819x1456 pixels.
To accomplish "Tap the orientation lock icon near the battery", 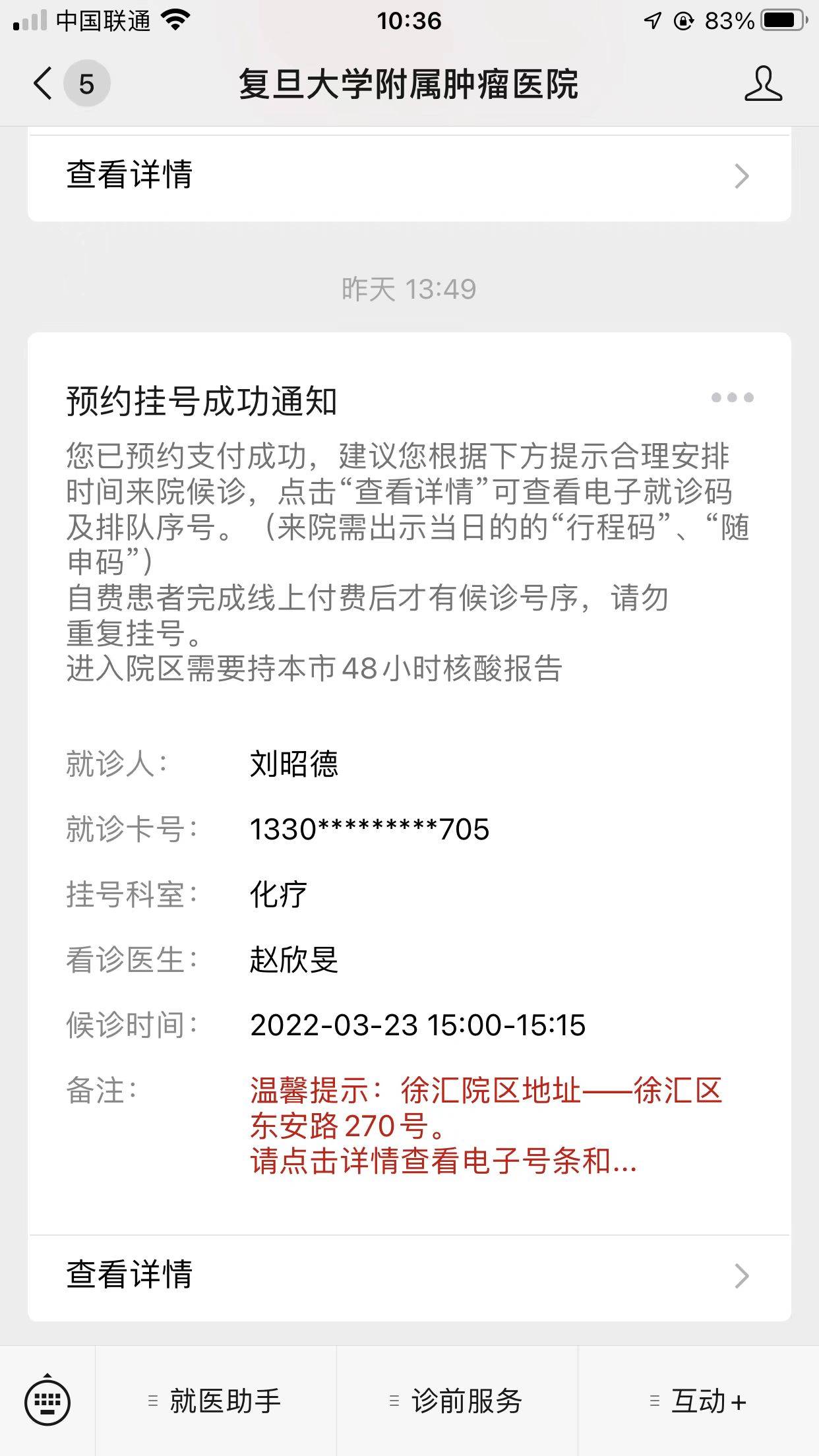I will 683,20.
